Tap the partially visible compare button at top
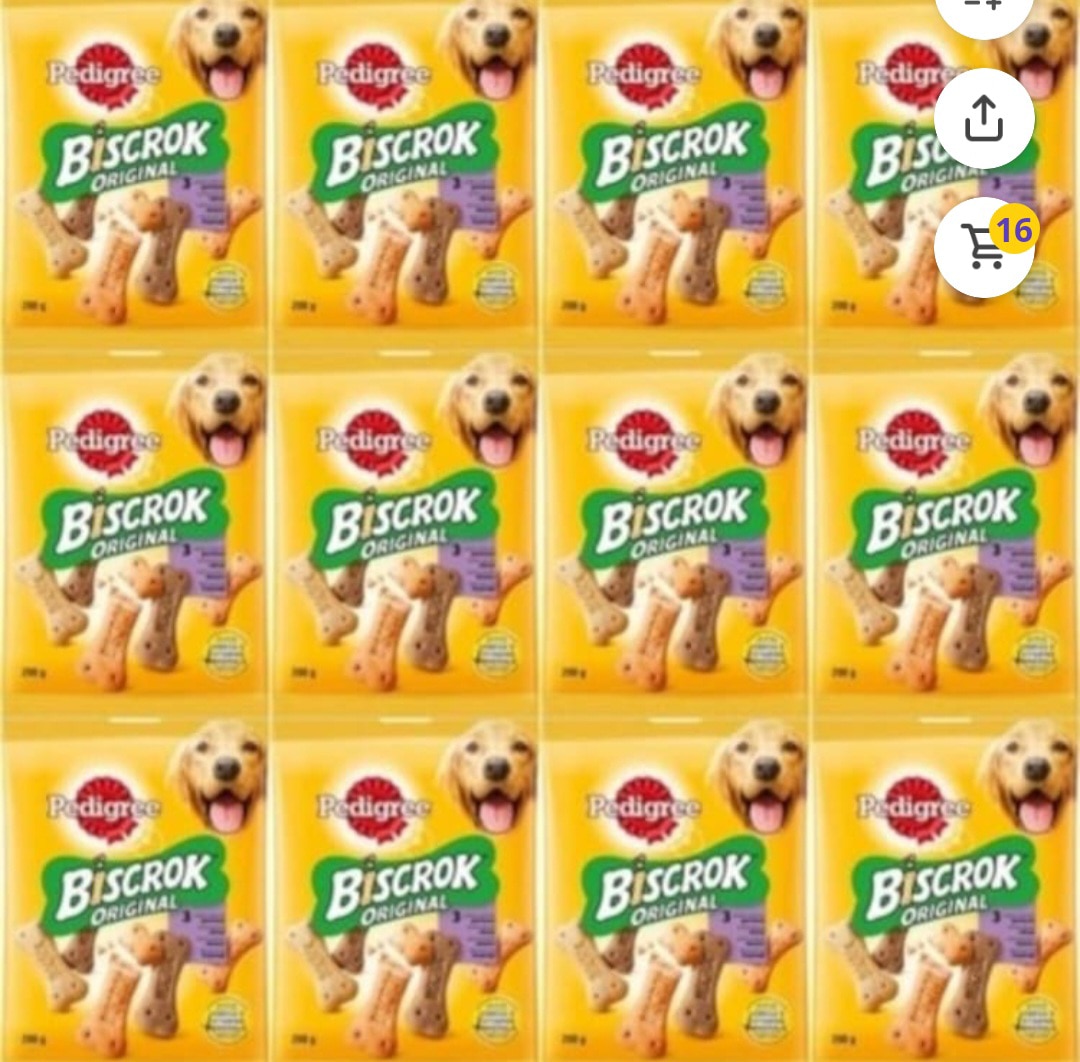The width and height of the screenshot is (1080, 1062). pyautogui.click(x=984, y=12)
